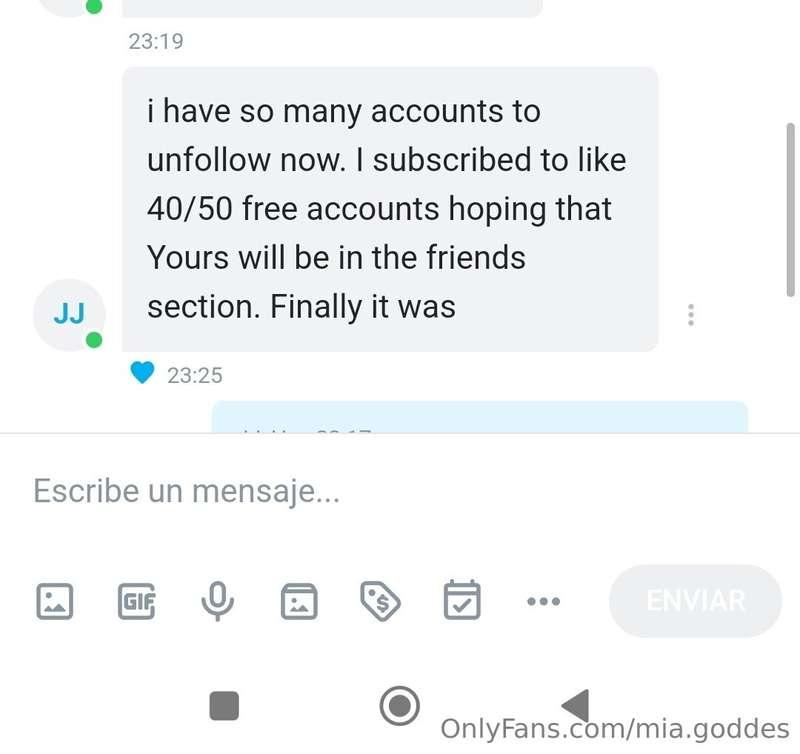The image size is (800, 754).
Task: Tap the message field "Escribe un mensaje..."
Action: coord(300,491)
